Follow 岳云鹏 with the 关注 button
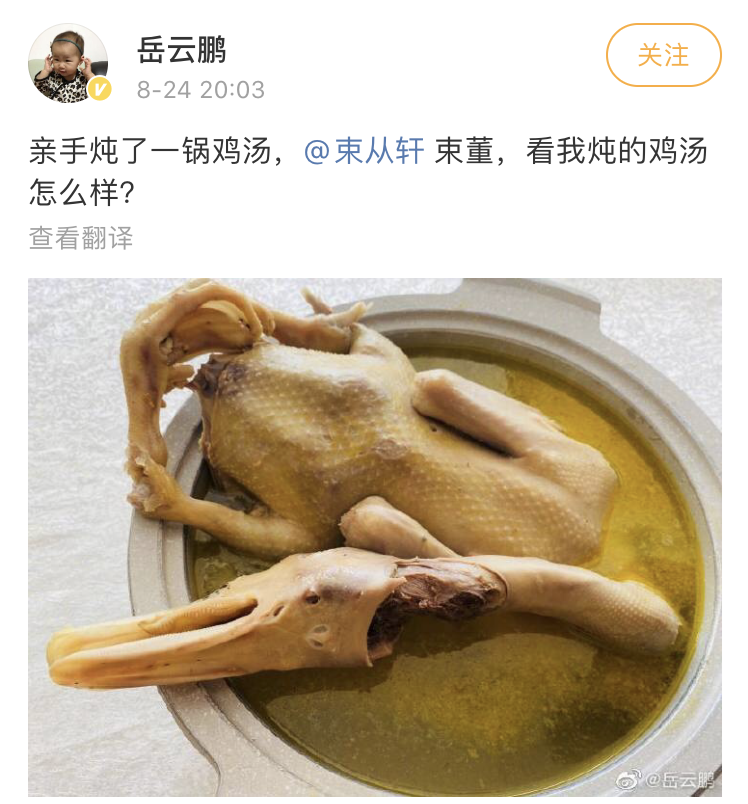This screenshot has height=804, width=748. point(663,55)
